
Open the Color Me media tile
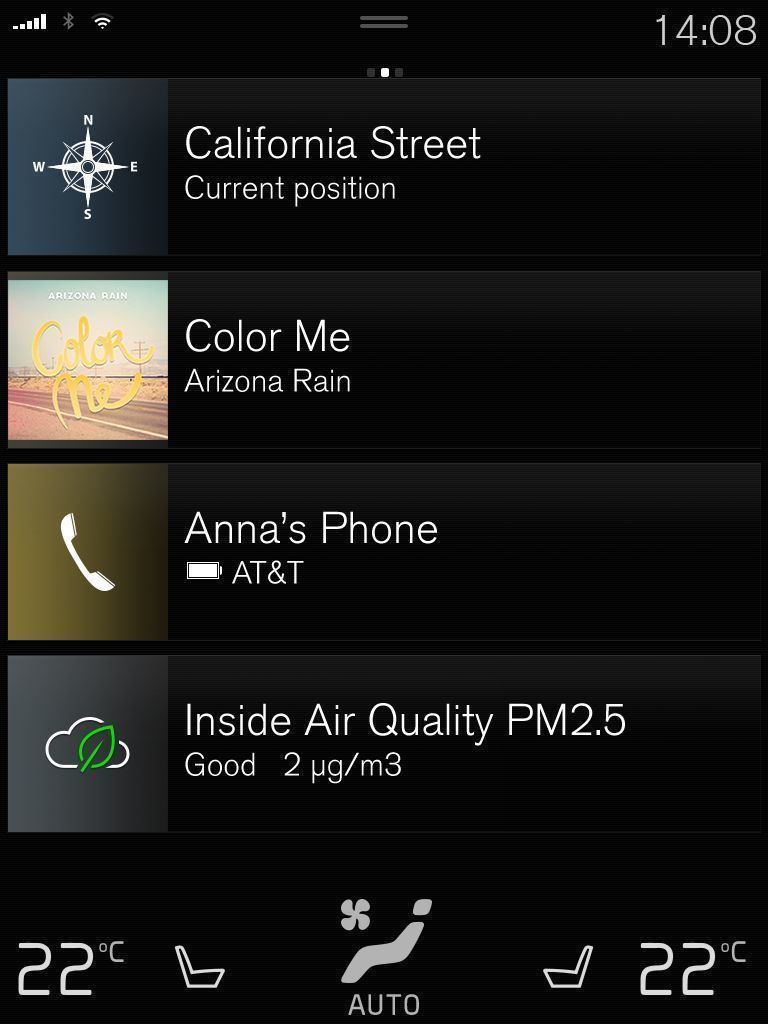(384, 359)
